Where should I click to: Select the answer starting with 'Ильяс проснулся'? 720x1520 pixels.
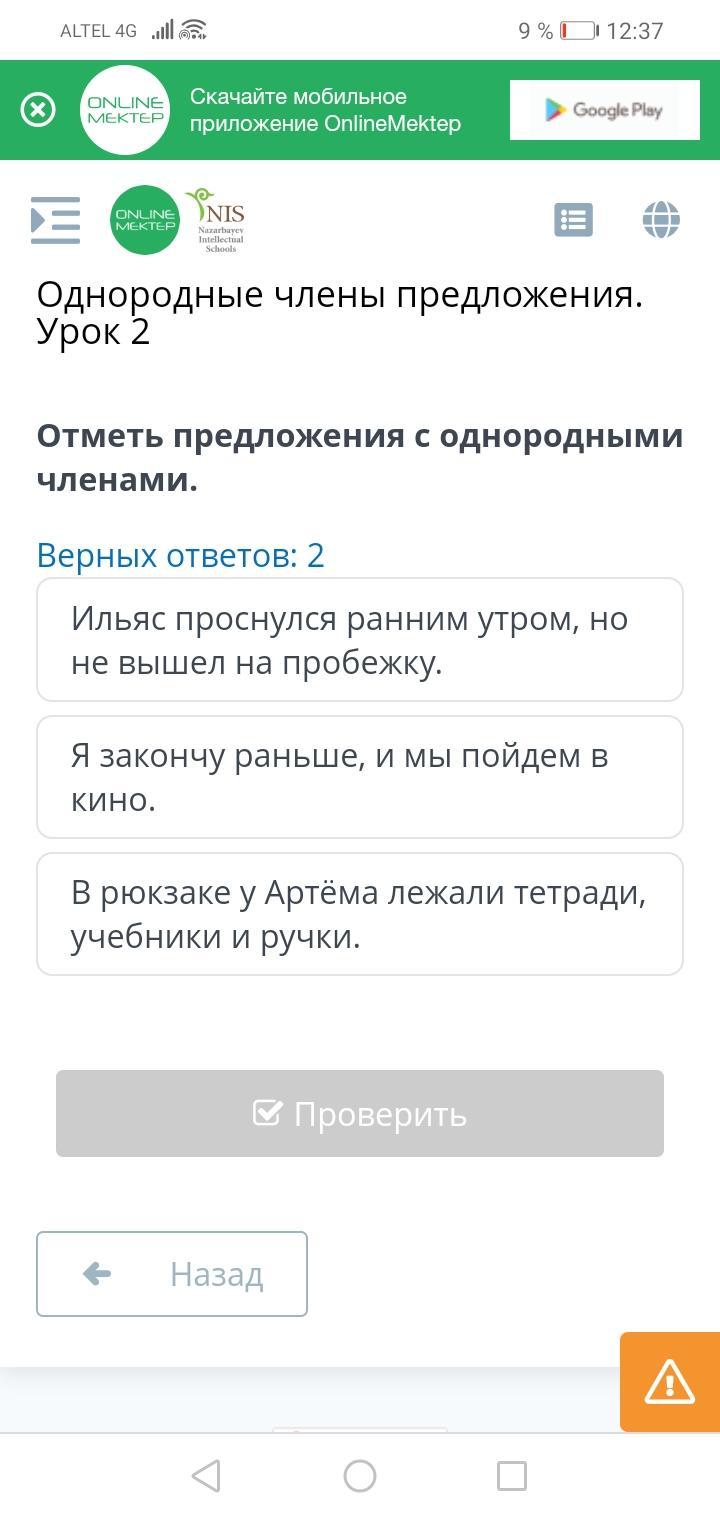click(360, 640)
